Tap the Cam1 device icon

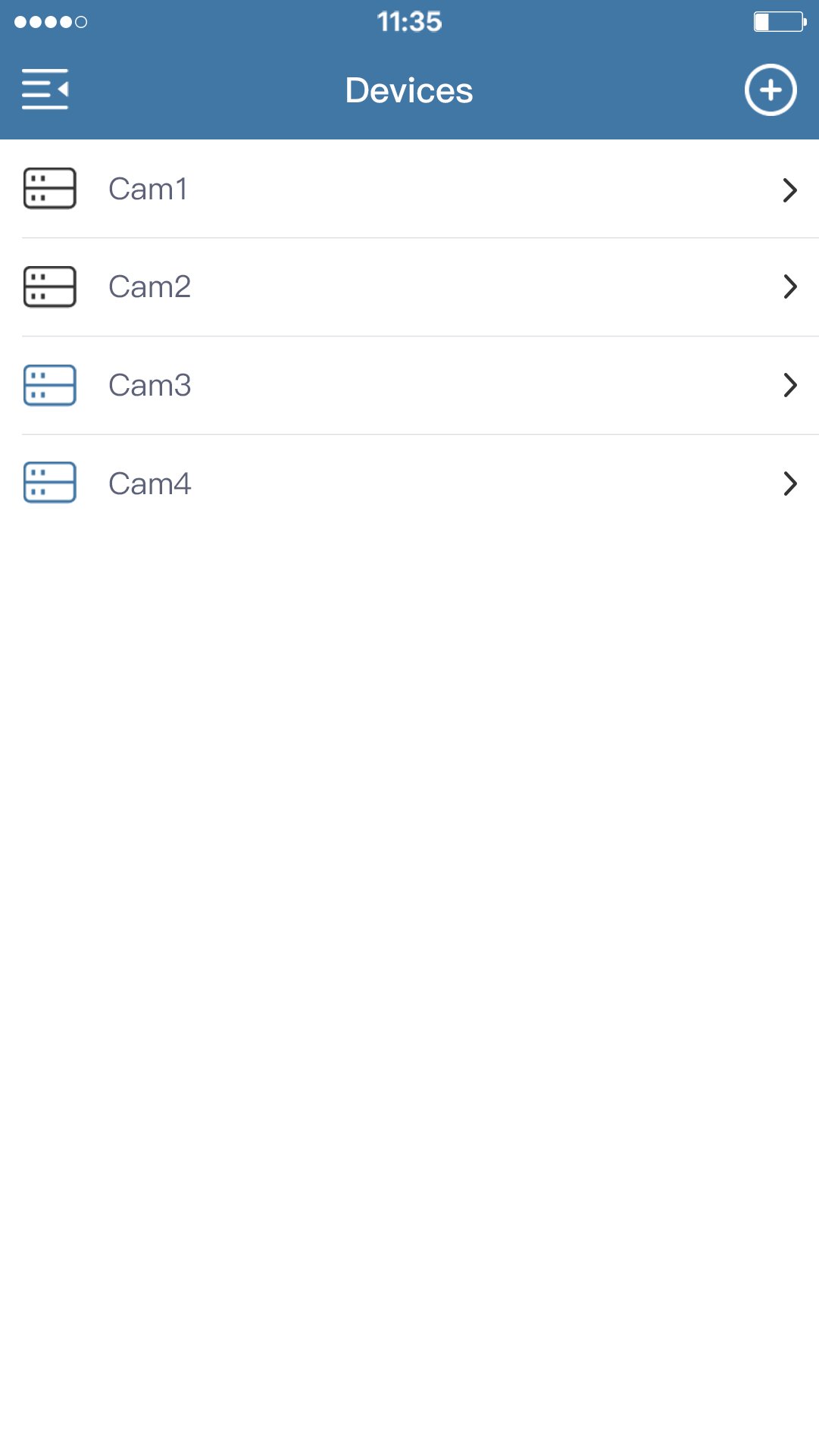click(50, 189)
